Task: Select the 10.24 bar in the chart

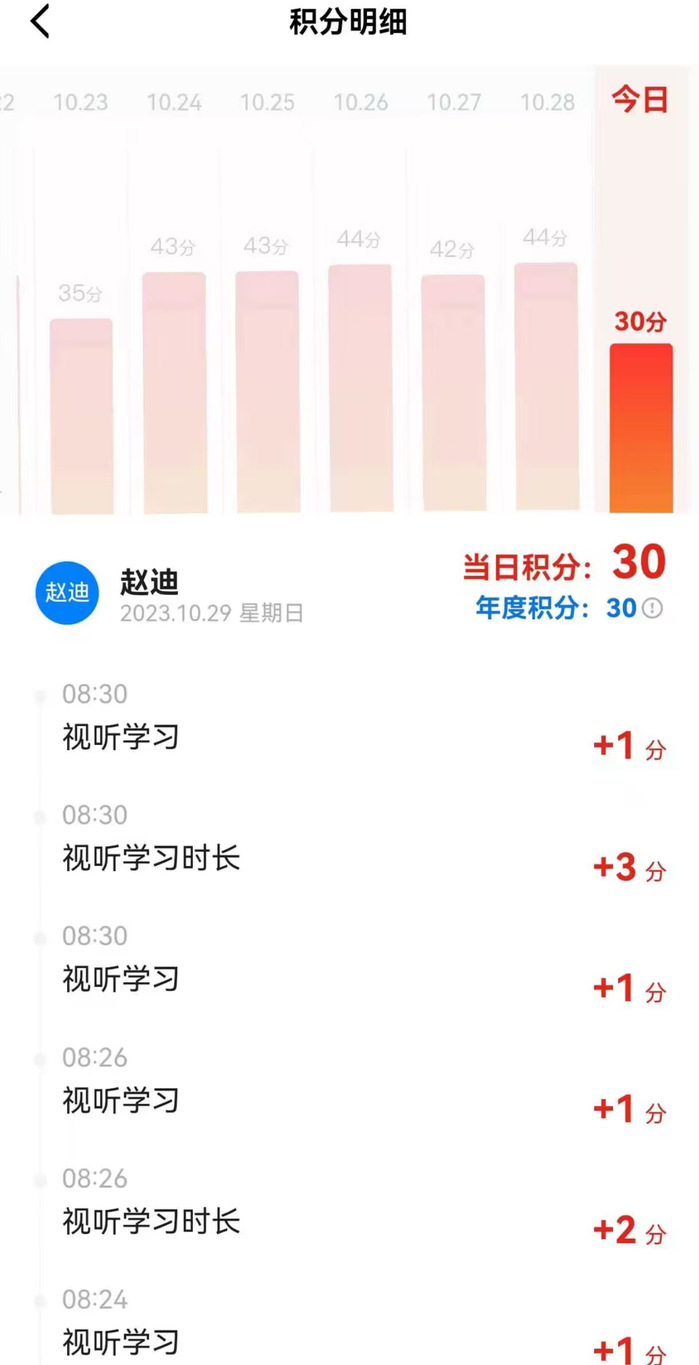Action: [x=174, y=392]
